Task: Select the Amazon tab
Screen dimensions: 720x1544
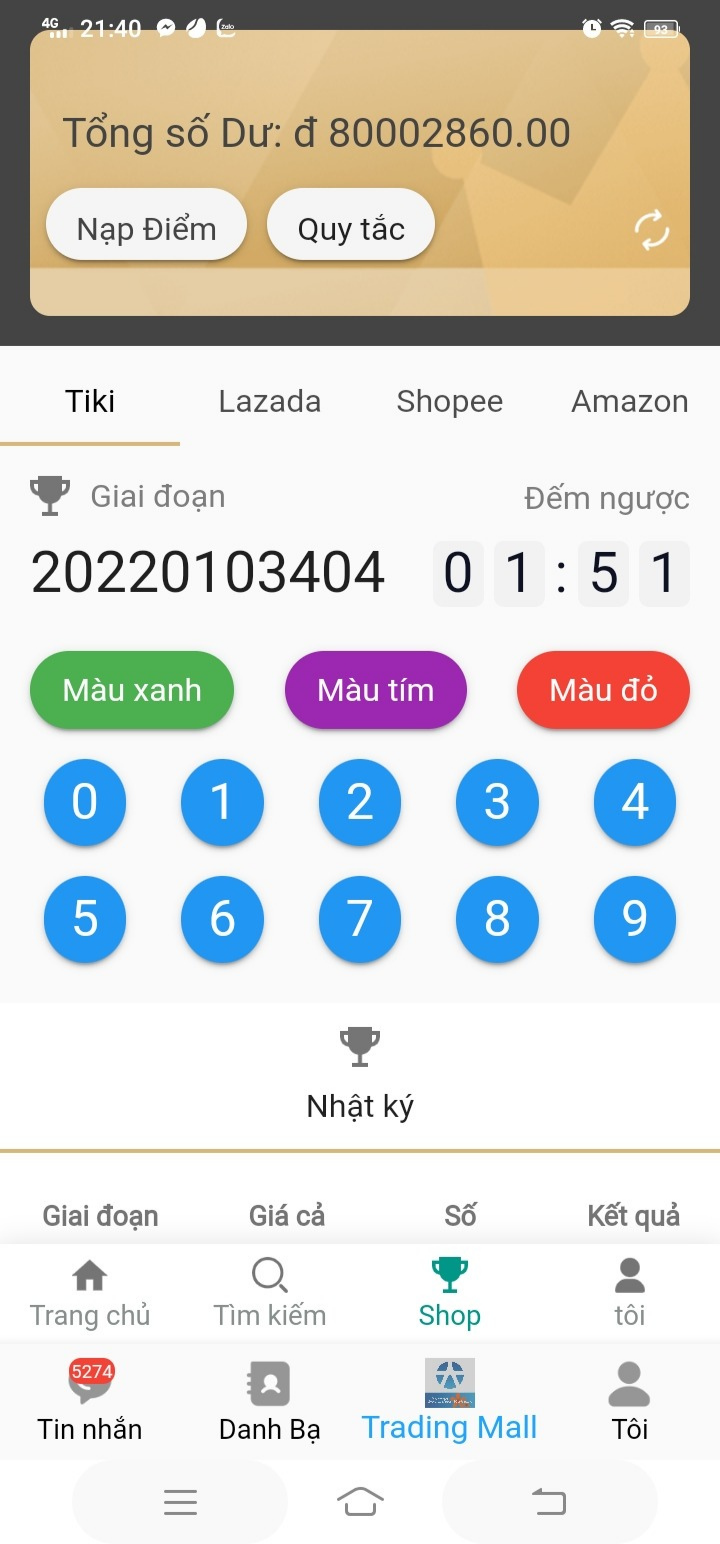Action: (629, 402)
